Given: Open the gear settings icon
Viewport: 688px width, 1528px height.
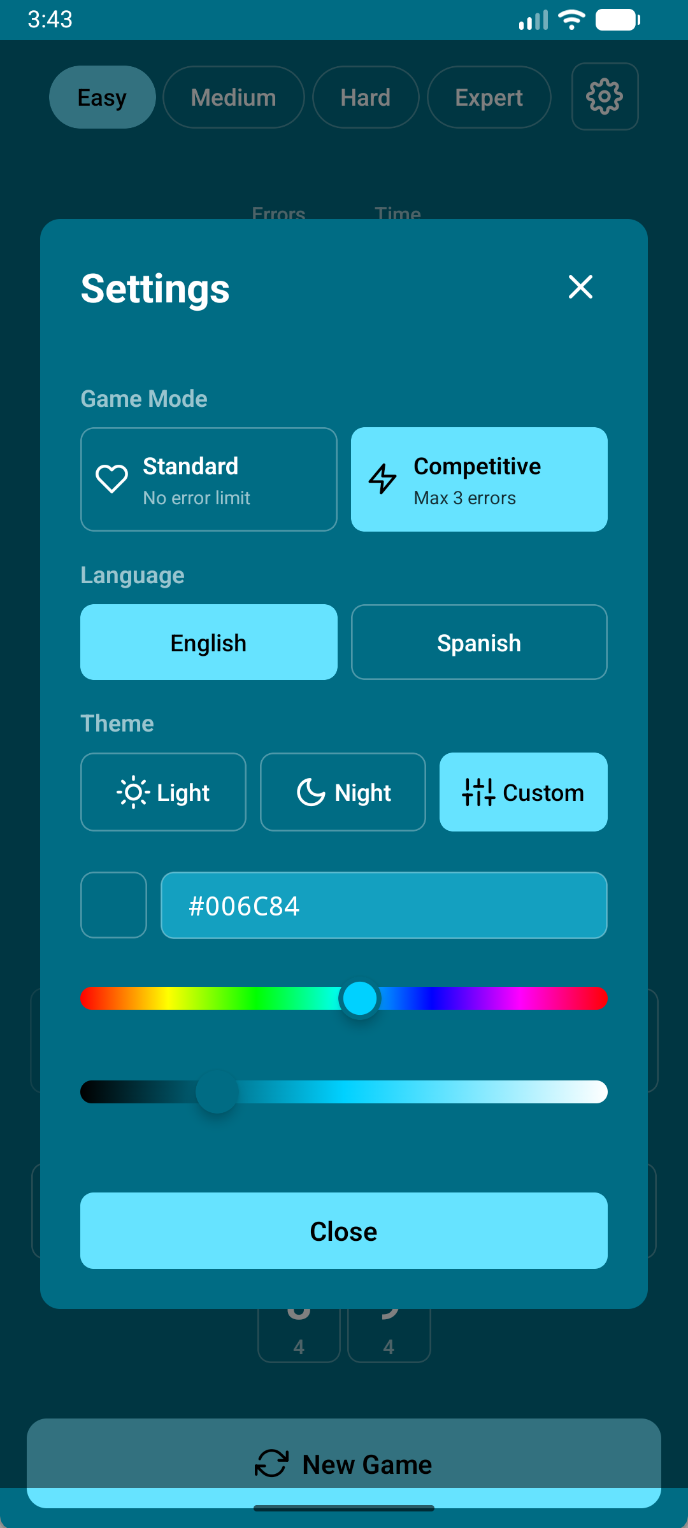Looking at the screenshot, I should coord(605,97).
